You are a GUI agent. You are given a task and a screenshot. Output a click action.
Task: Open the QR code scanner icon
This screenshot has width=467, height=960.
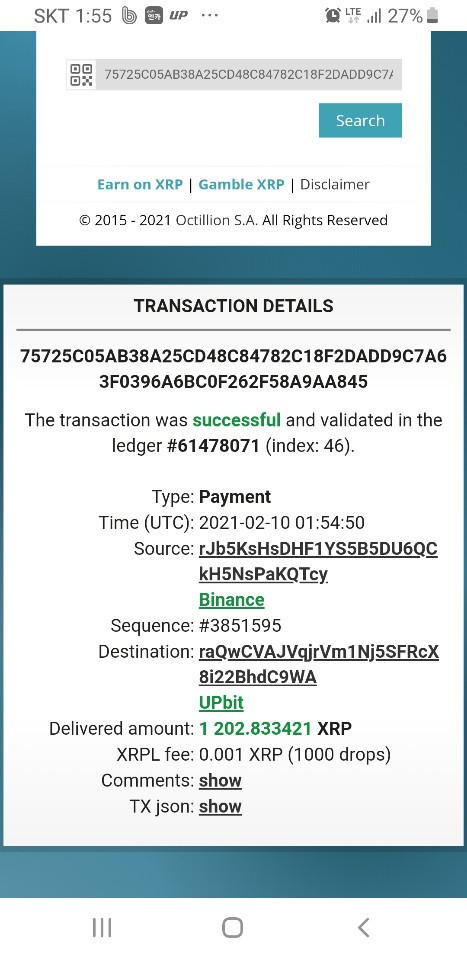pyautogui.click(x=81, y=75)
